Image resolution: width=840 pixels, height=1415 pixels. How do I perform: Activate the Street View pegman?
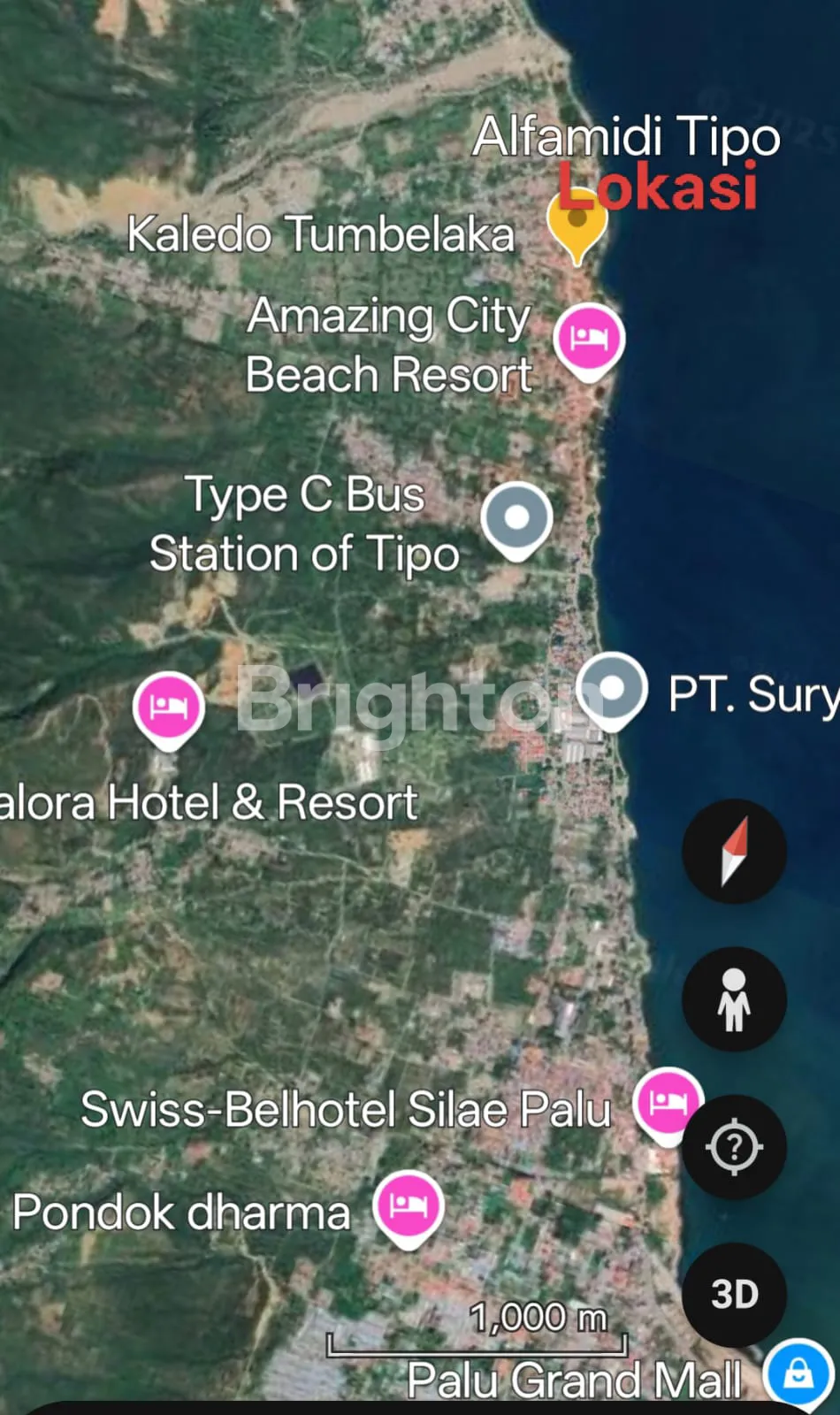(734, 999)
